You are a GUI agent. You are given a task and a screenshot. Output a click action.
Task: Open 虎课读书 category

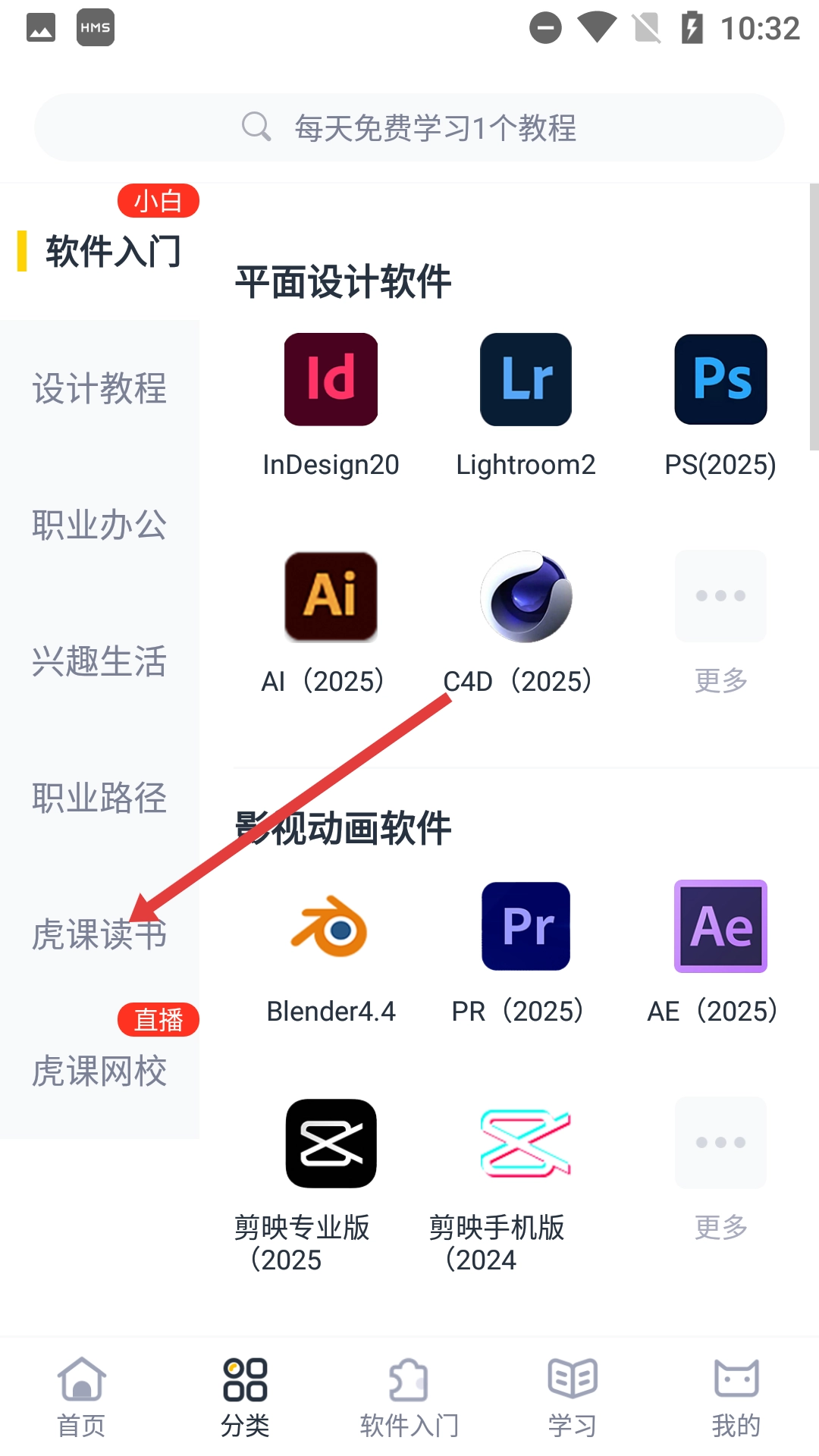click(x=99, y=934)
